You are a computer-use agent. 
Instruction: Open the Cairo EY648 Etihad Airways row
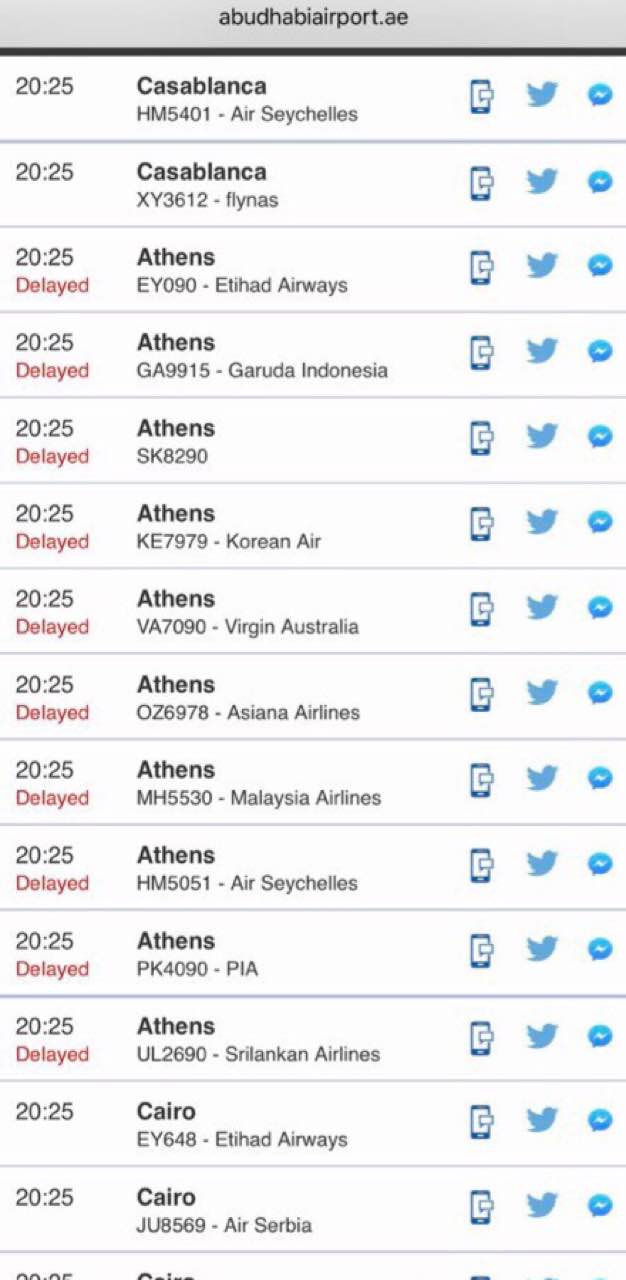coord(313,1124)
